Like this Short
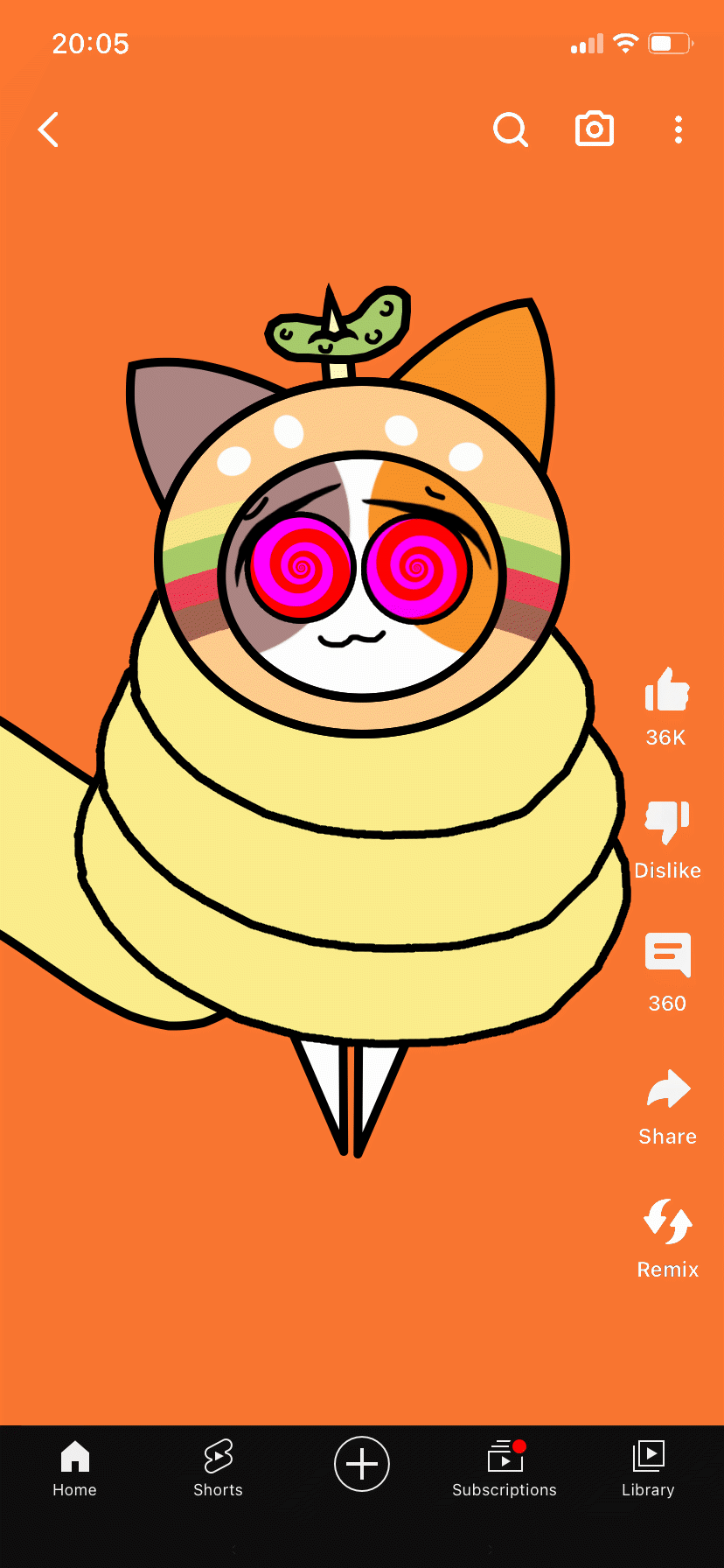Screen dimensions: 724x1568 (667, 691)
